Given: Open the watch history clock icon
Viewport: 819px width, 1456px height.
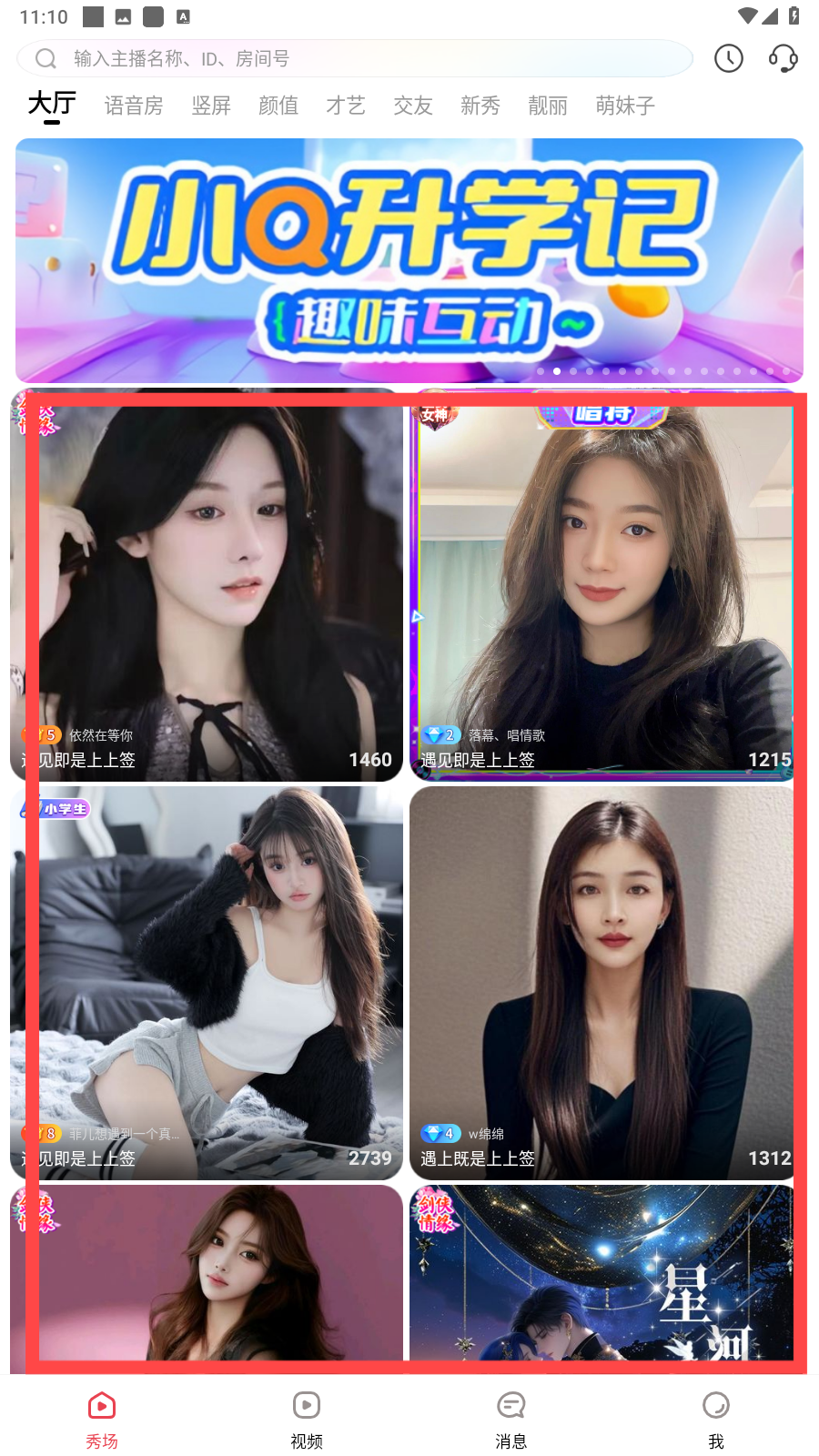Looking at the screenshot, I should click(x=728, y=59).
